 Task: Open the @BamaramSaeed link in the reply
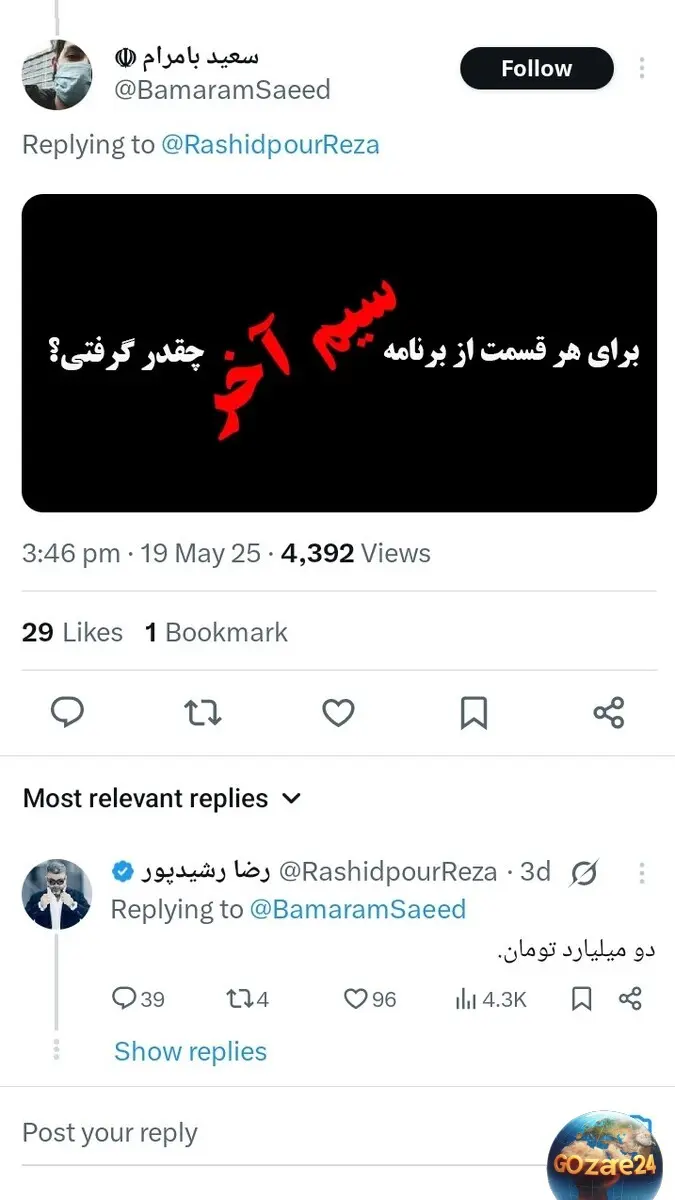[357, 909]
